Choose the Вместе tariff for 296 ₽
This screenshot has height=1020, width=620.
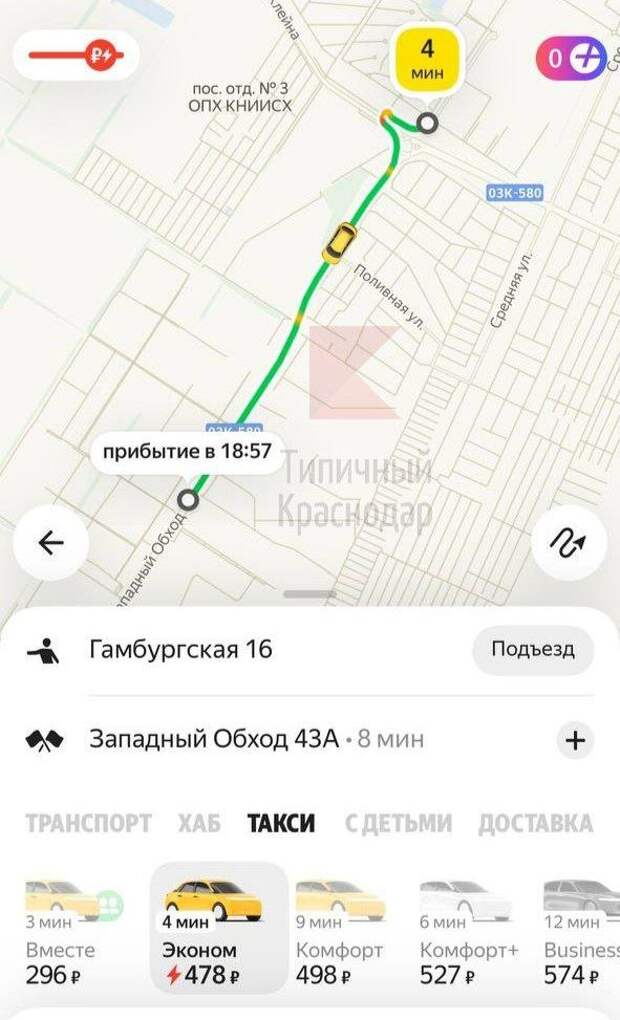coord(74,932)
